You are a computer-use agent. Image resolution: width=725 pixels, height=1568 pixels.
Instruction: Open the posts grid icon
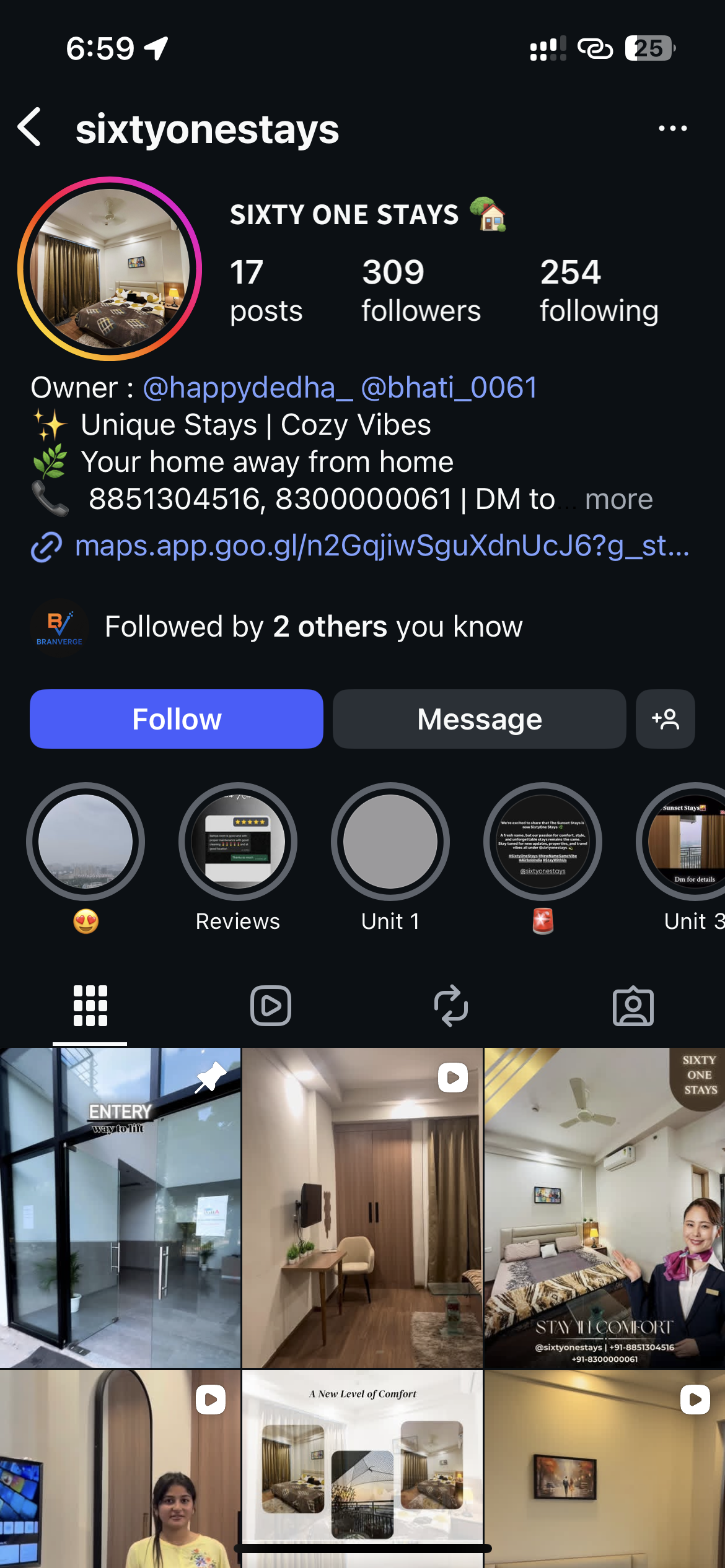pyautogui.click(x=90, y=1006)
